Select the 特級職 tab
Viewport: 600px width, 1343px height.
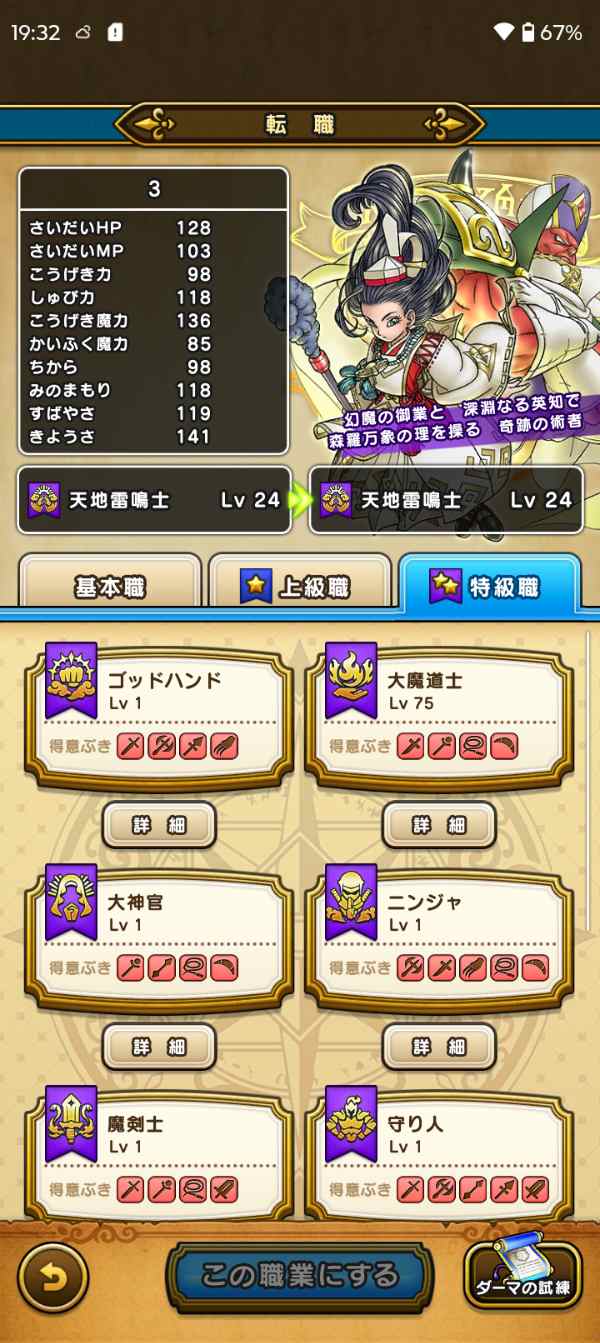click(489, 586)
